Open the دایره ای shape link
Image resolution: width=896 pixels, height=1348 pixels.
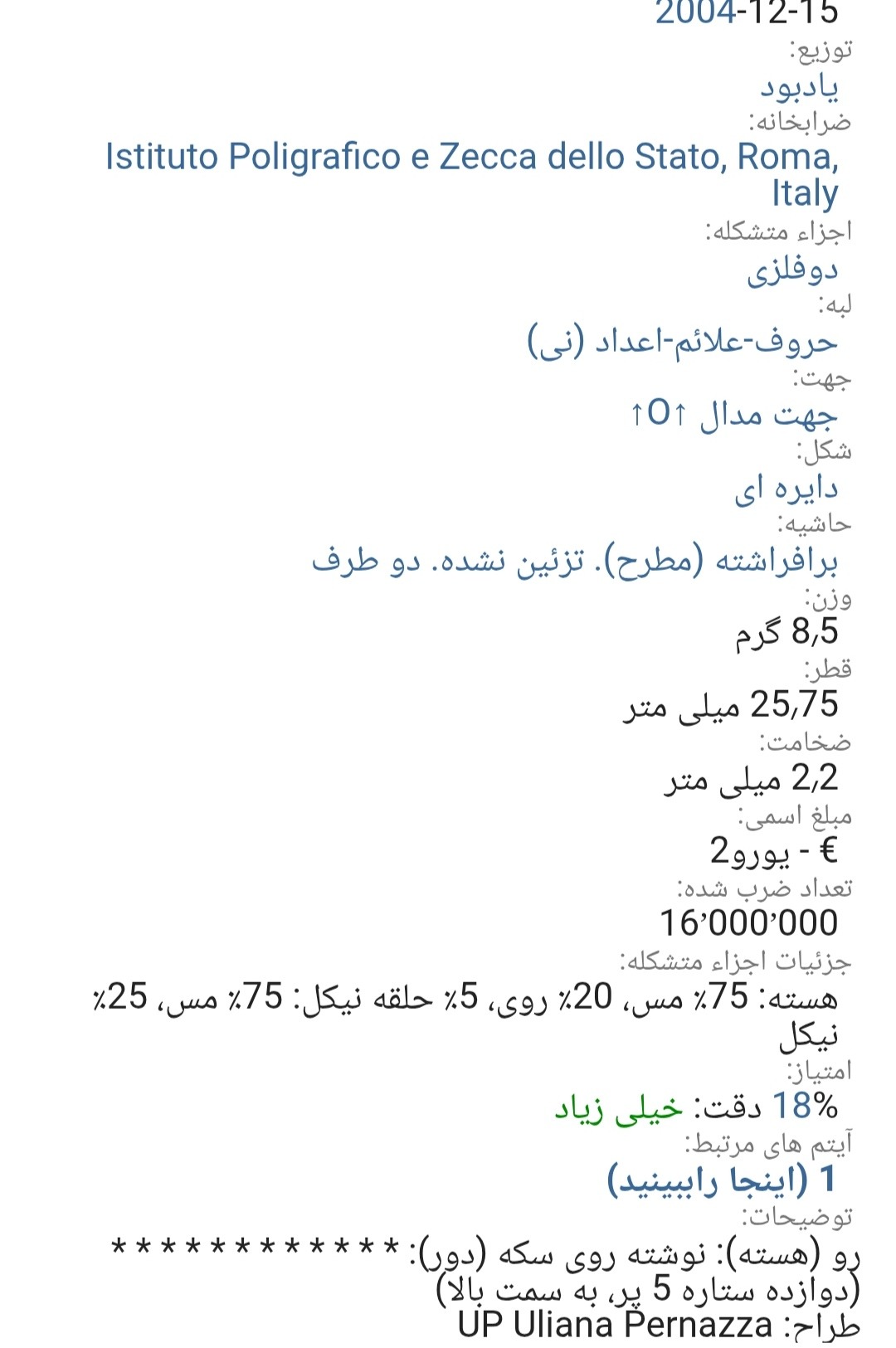coord(785,488)
